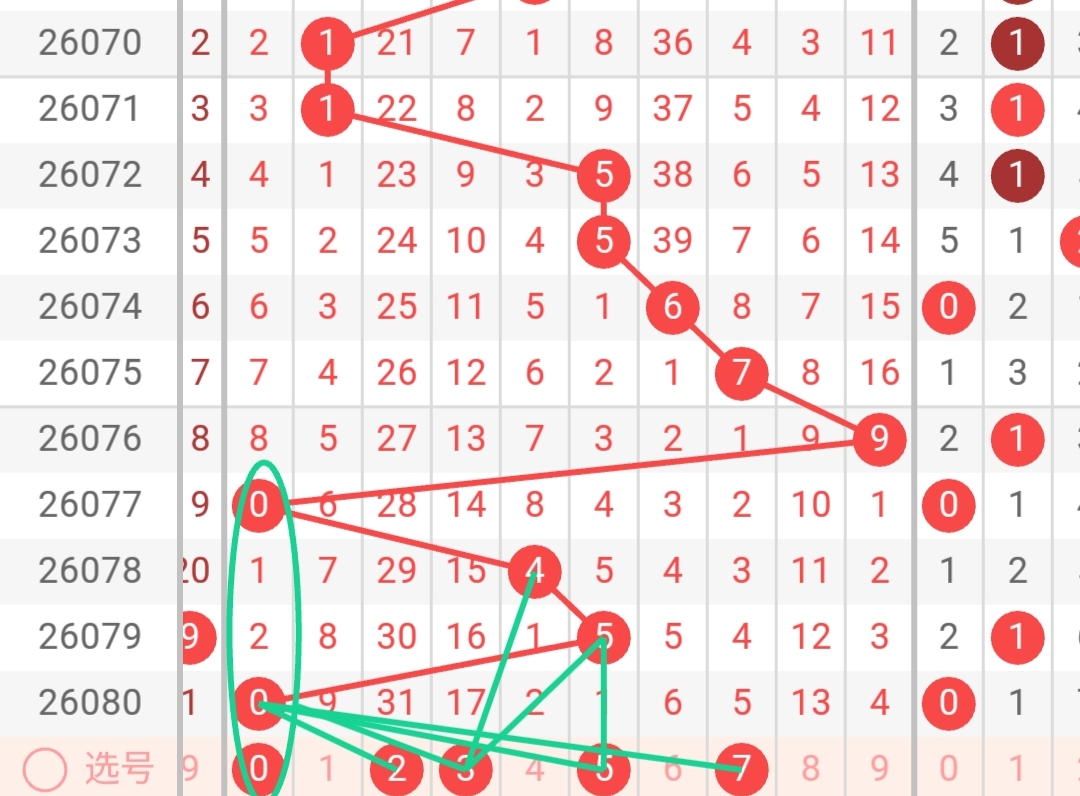Deselect number 2 in the 选号 row
1080x796 pixels.
coord(397,770)
